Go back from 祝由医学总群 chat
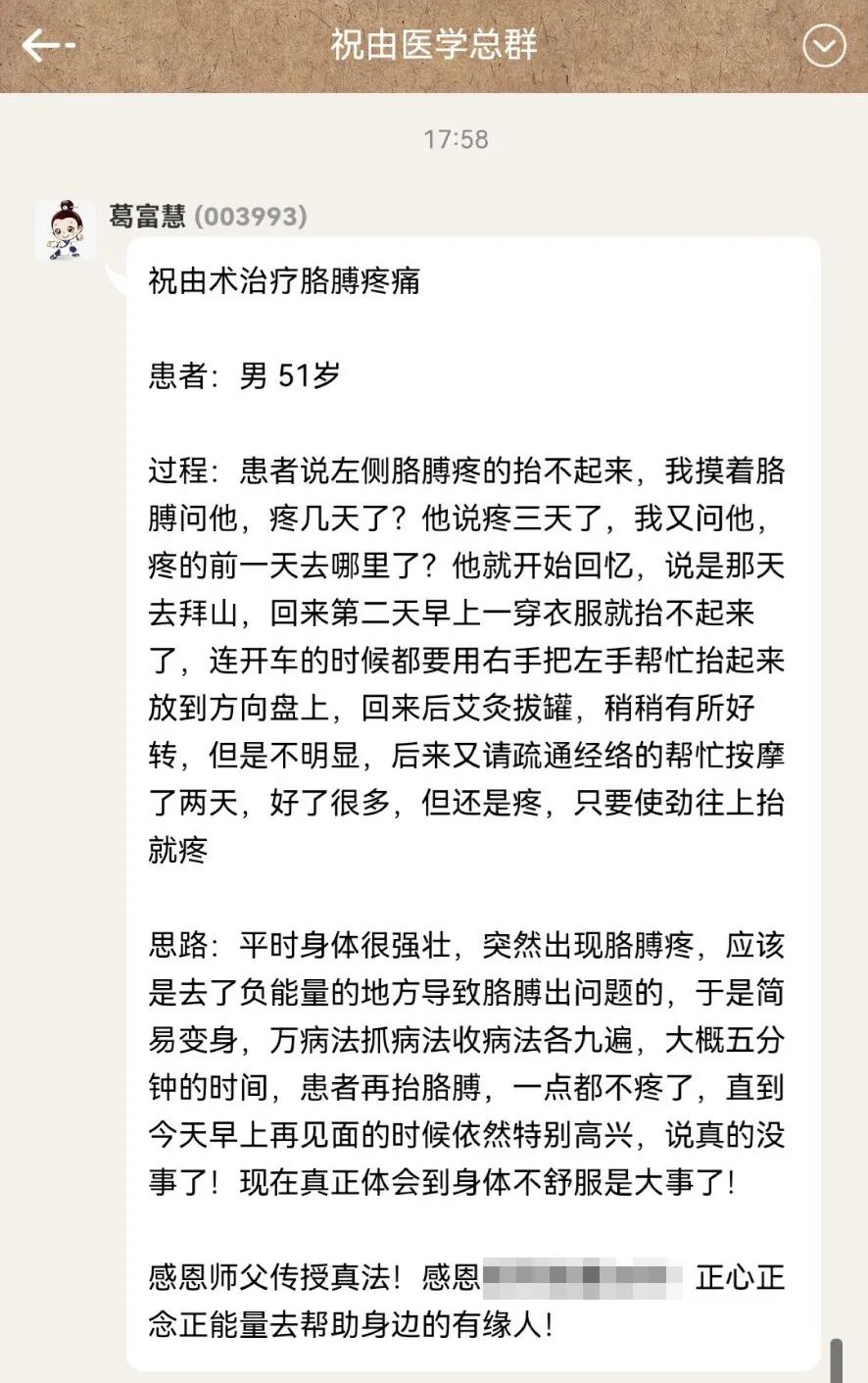This screenshot has height=1383, width=868. click(47, 45)
